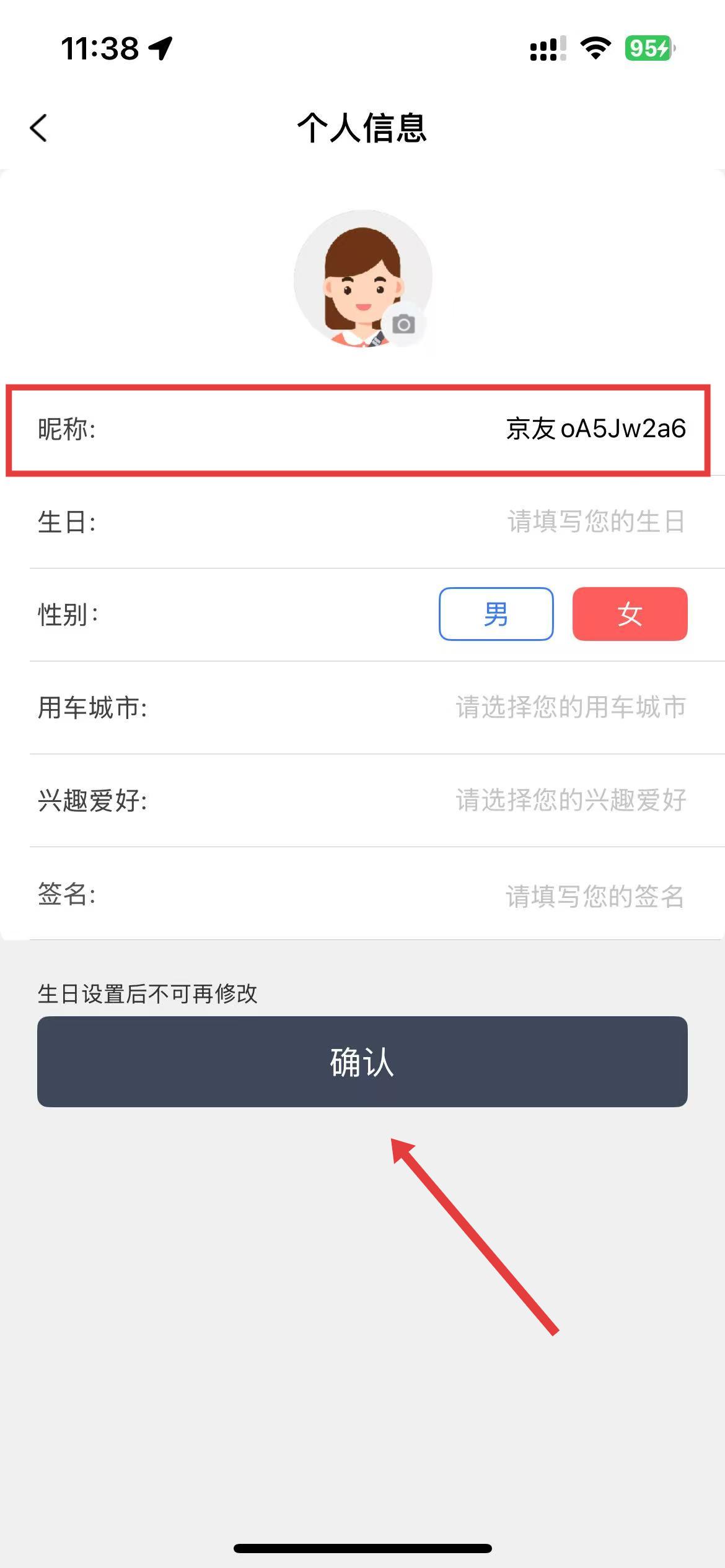
Task: Go back from the 个人信息 page
Action: tap(38, 128)
